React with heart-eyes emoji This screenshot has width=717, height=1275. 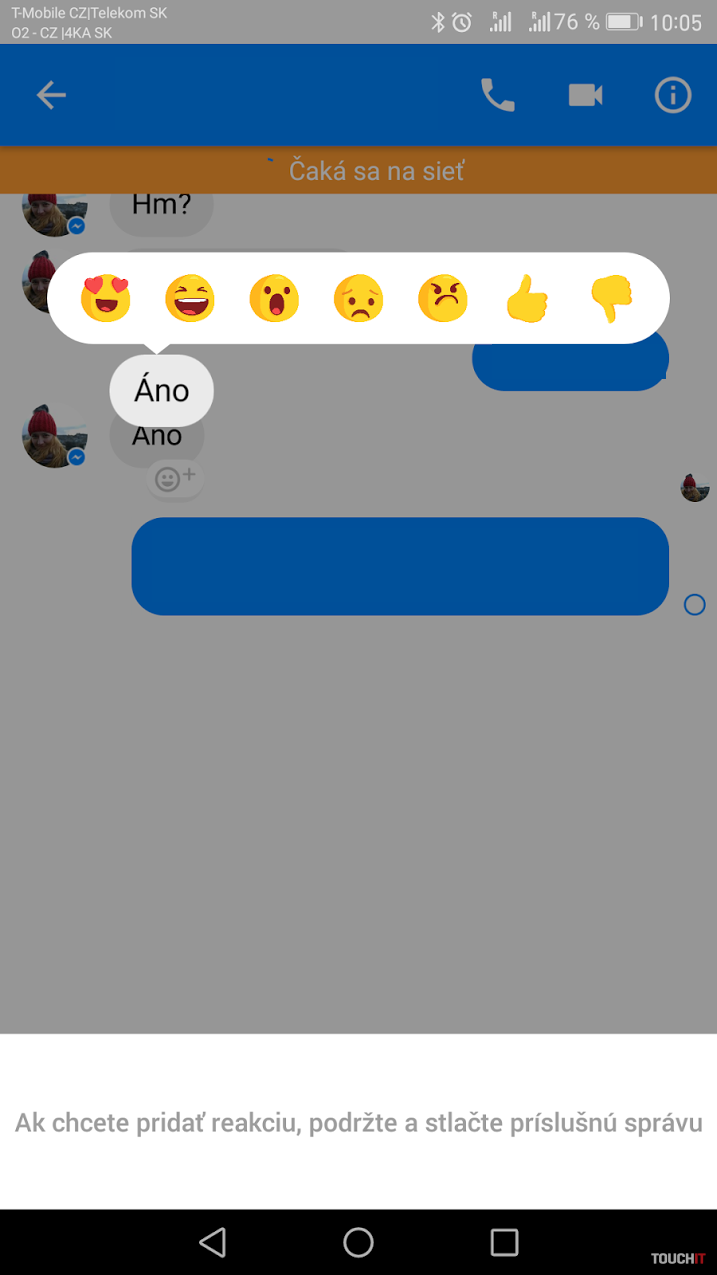click(x=106, y=298)
